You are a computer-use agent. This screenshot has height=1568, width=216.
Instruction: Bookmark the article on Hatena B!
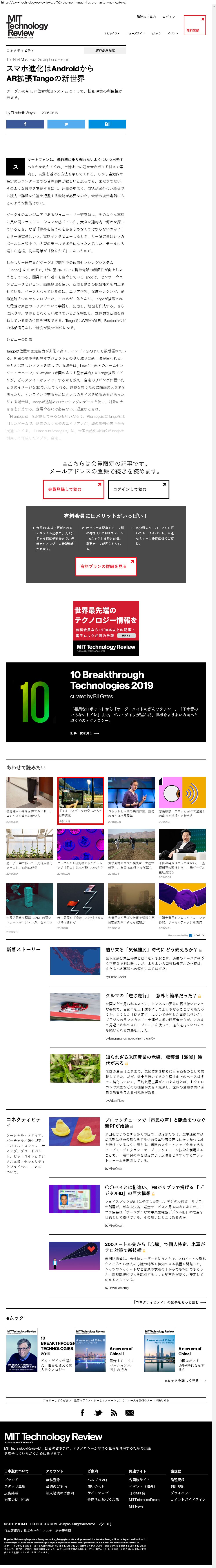click(107, 124)
